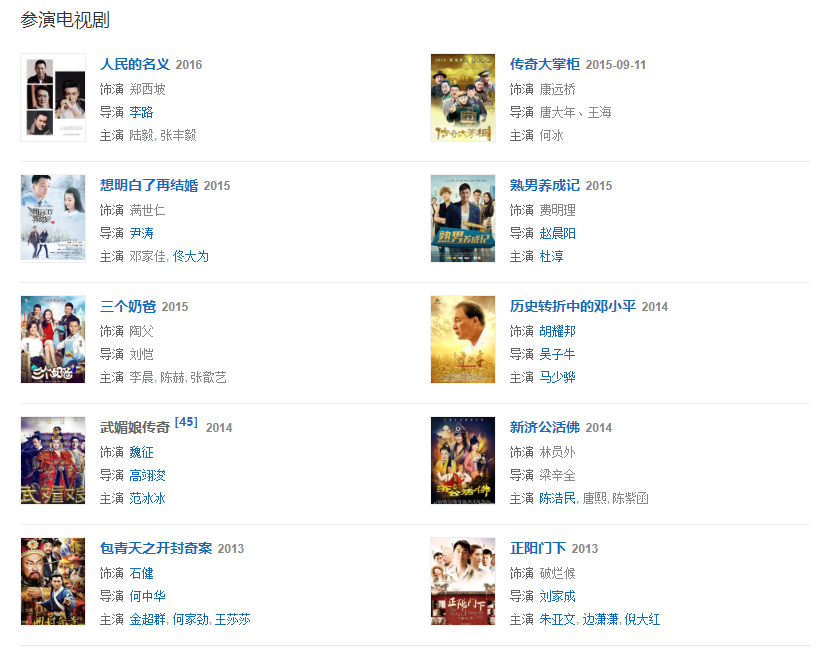824x648 pixels.
Task: Open actor 金超群's link
Action: (x=147, y=619)
